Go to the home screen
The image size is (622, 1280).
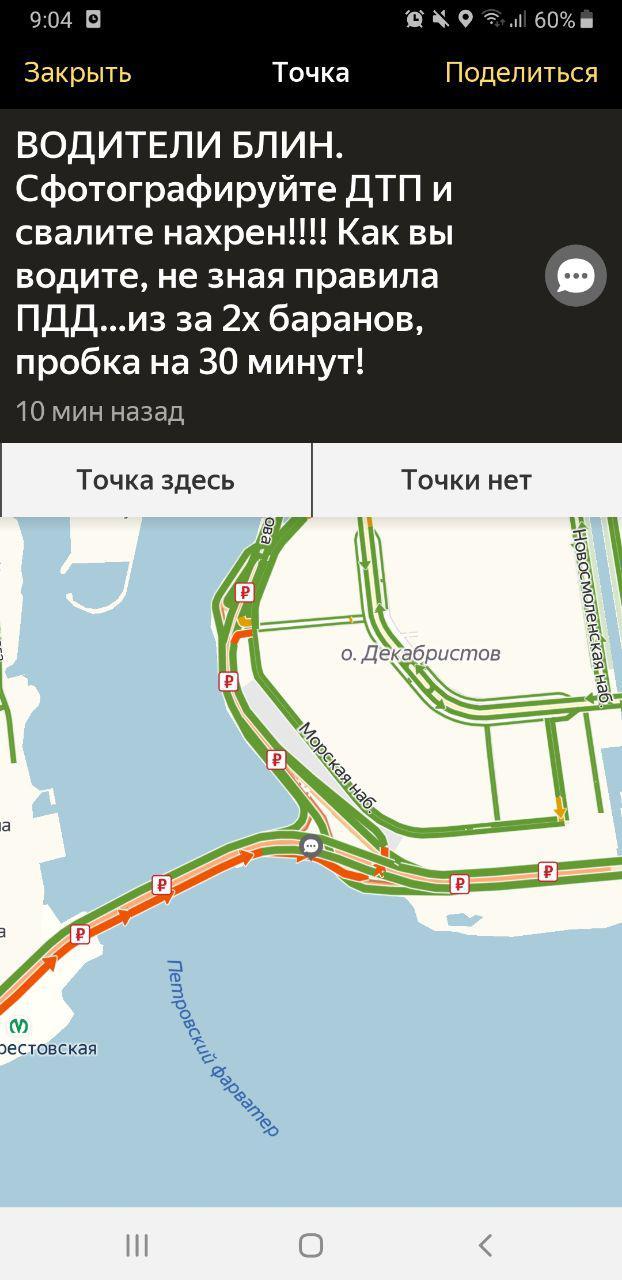pos(311,1245)
